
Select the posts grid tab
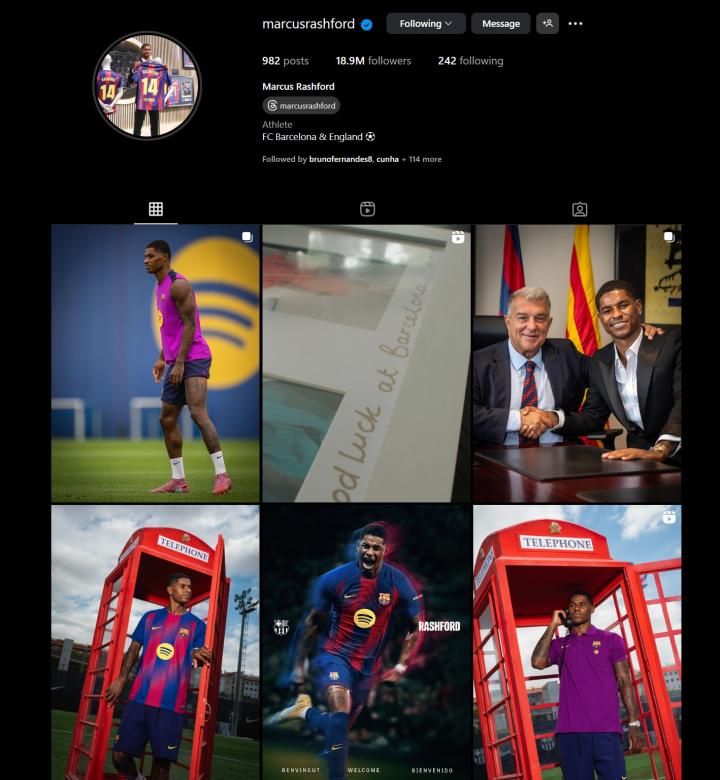[x=156, y=209]
